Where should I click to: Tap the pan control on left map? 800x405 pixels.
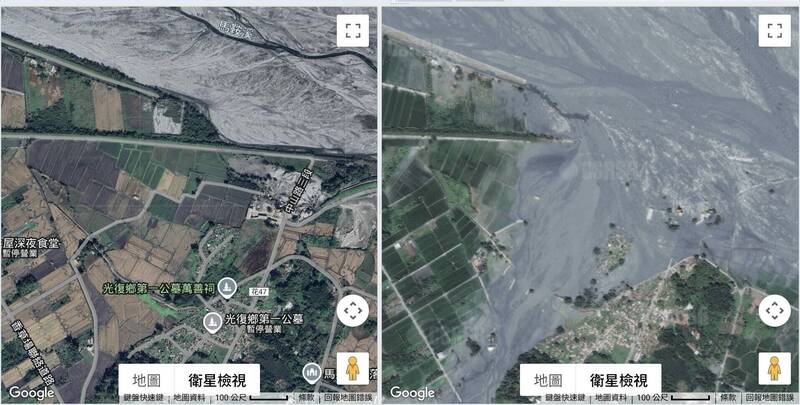point(352,310)
